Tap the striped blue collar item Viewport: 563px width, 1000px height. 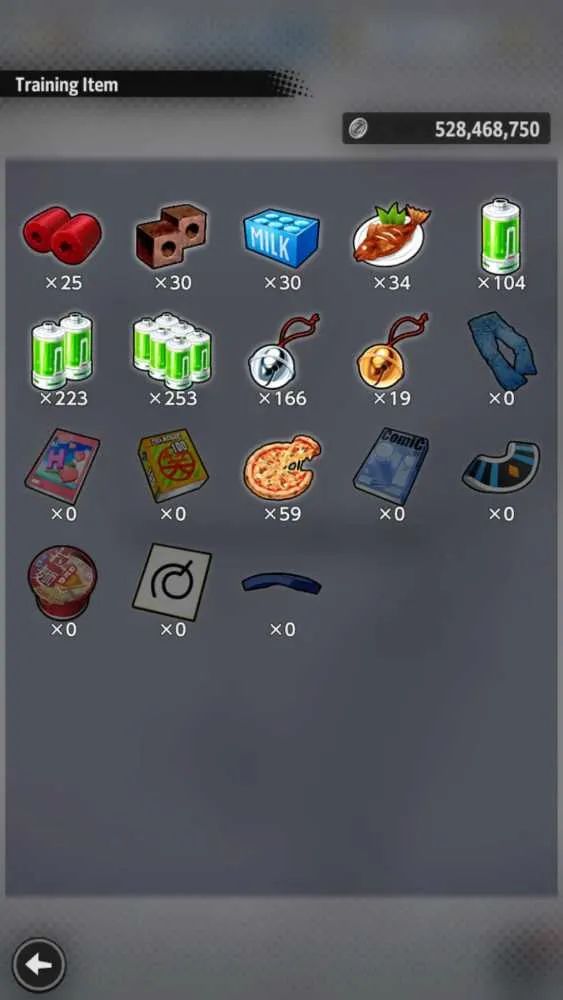click(x=501, y=466)
